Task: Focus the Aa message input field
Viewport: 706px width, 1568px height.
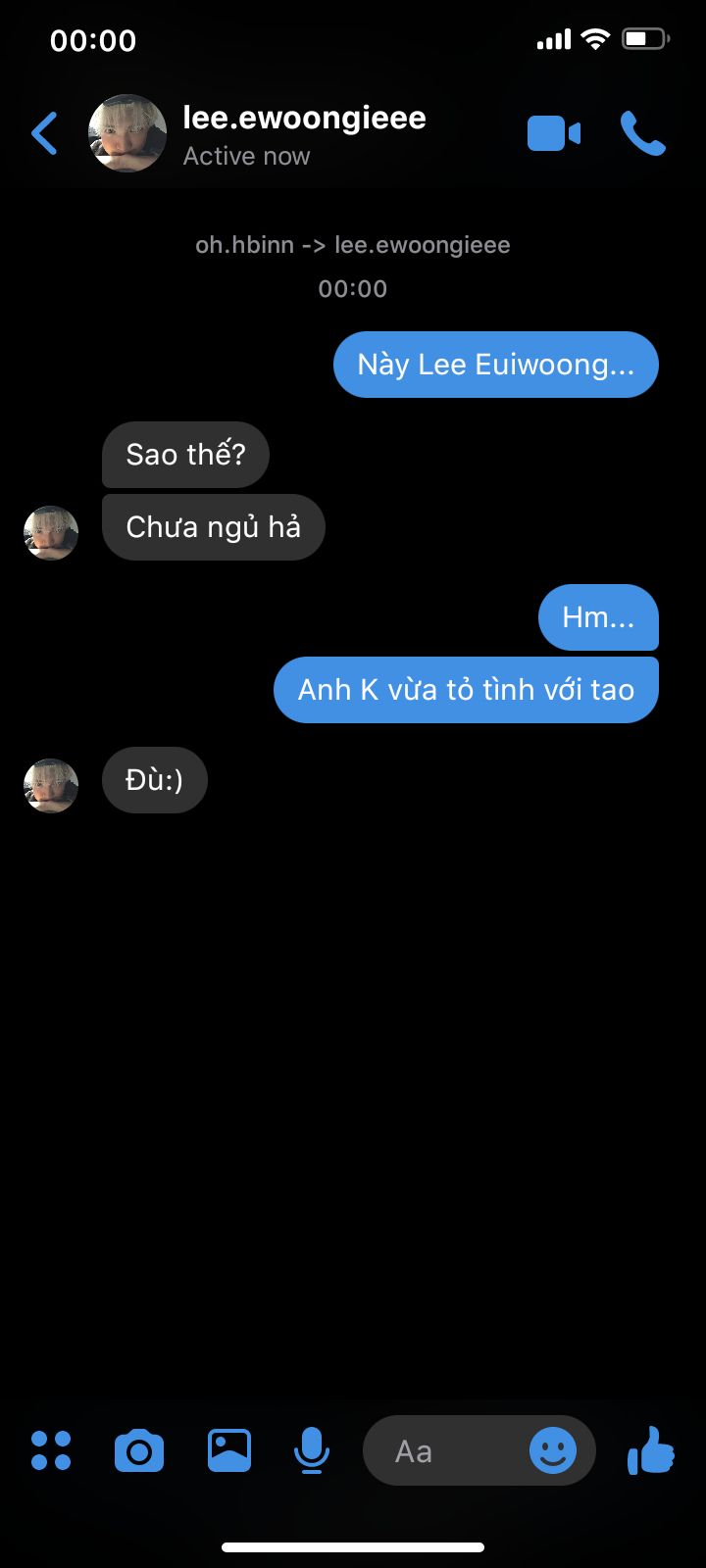Action: pos(441,1450)
